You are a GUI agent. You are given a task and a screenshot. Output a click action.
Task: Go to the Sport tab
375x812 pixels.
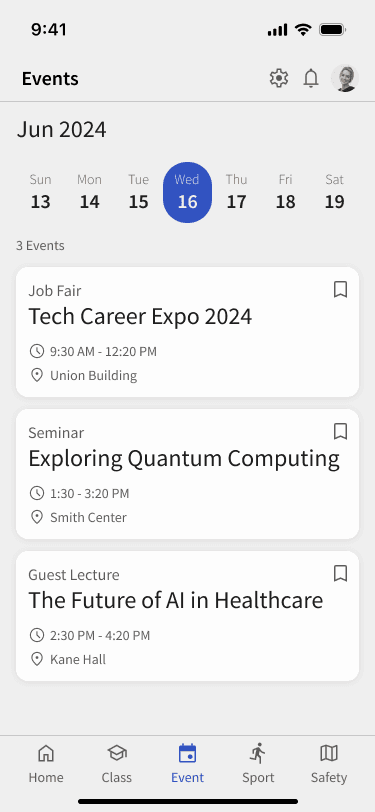[x=258, y=763]
